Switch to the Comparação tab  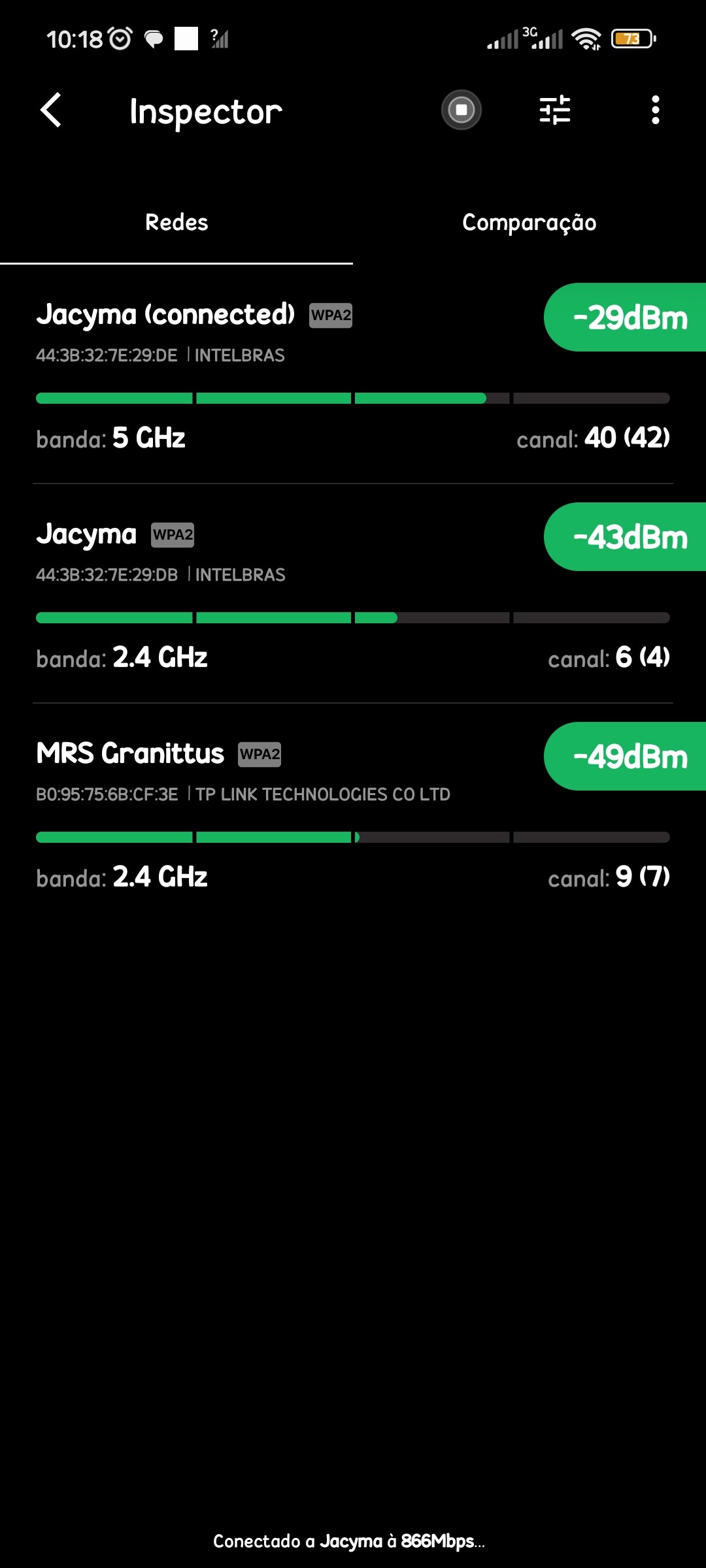529,223
